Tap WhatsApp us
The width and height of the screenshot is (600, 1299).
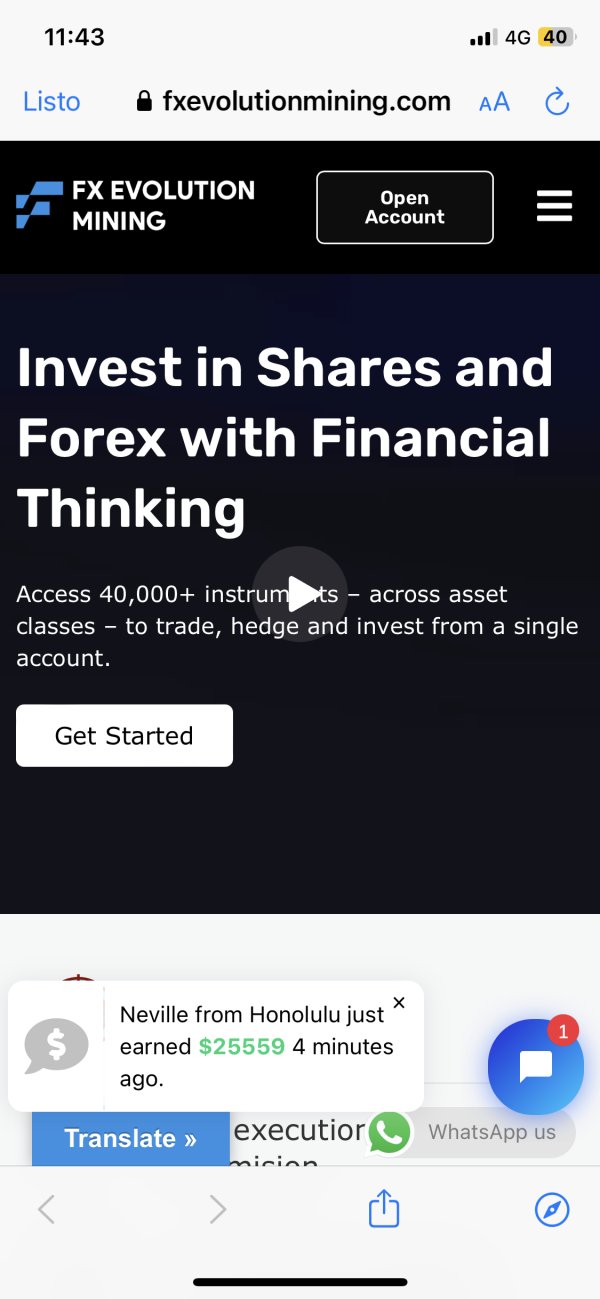point(471,1133)
